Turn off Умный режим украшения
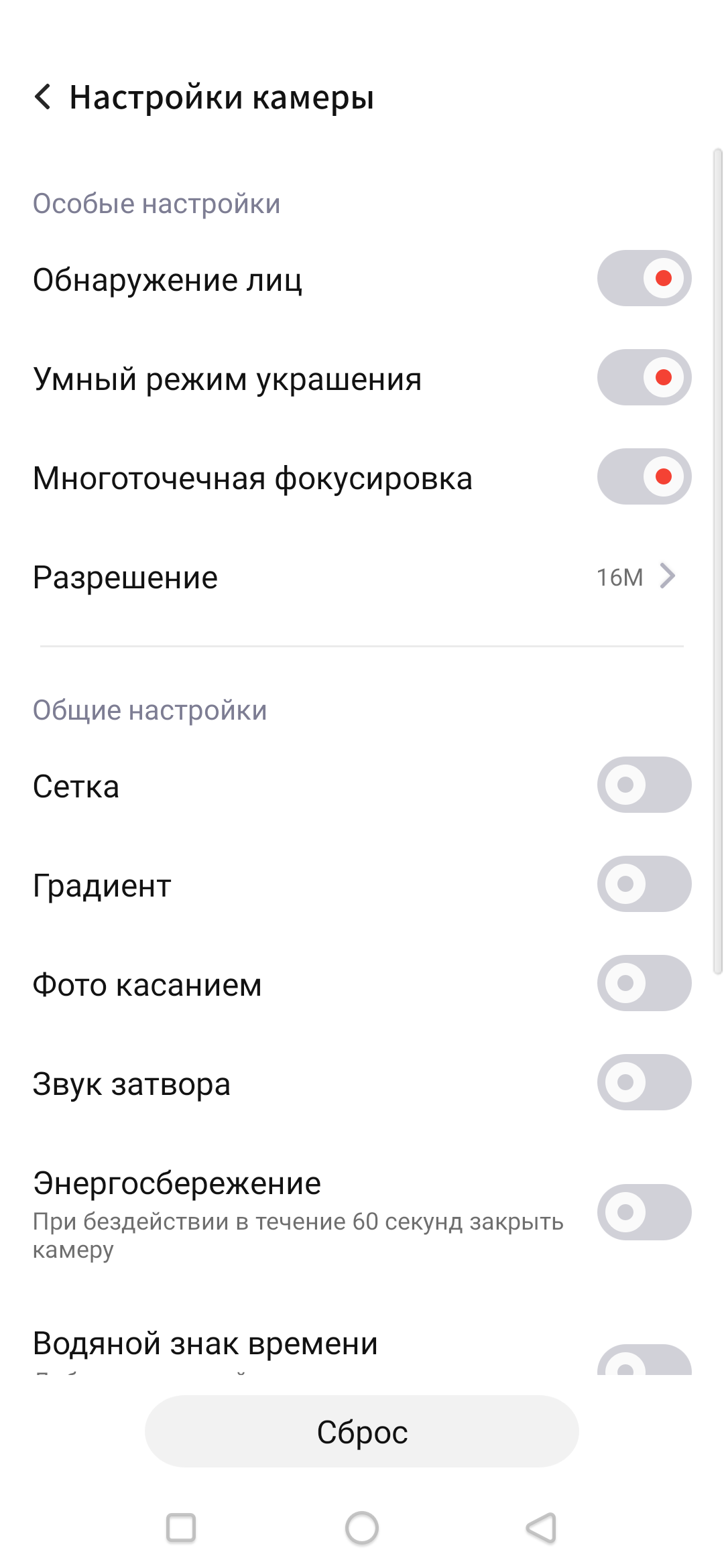The height and width of the screenshot is (1568, 724). coord(644,377)
